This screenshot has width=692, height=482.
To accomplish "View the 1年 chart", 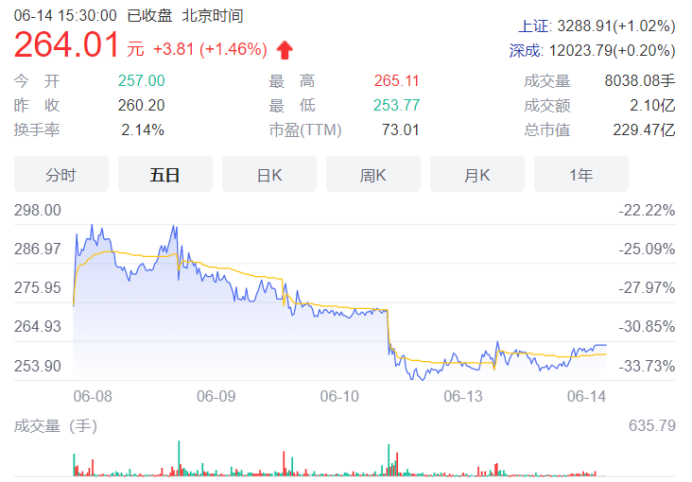I will click(581, 175).
